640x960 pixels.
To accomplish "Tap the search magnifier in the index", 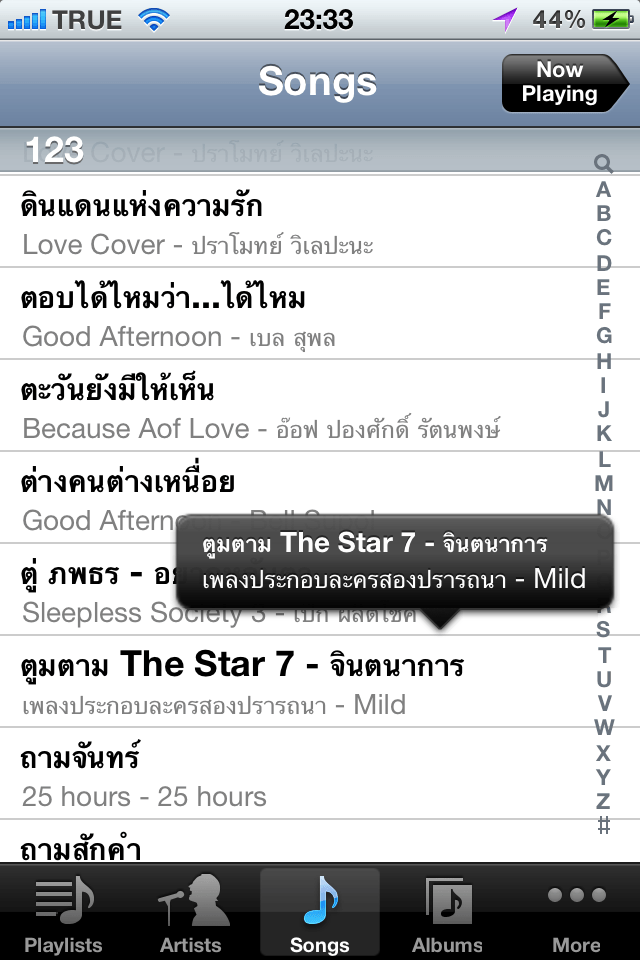I will pos(603,163).
